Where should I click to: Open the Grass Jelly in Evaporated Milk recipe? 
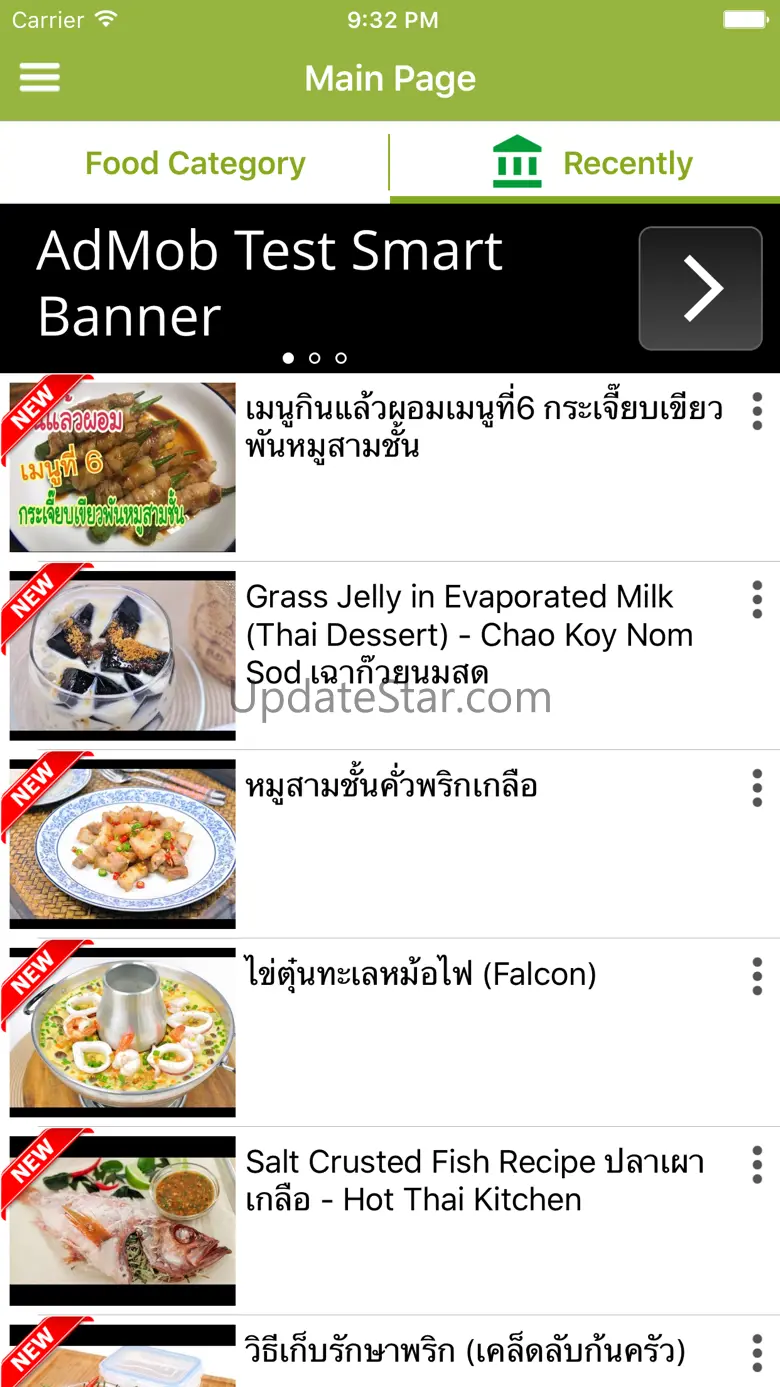[470, 634]
